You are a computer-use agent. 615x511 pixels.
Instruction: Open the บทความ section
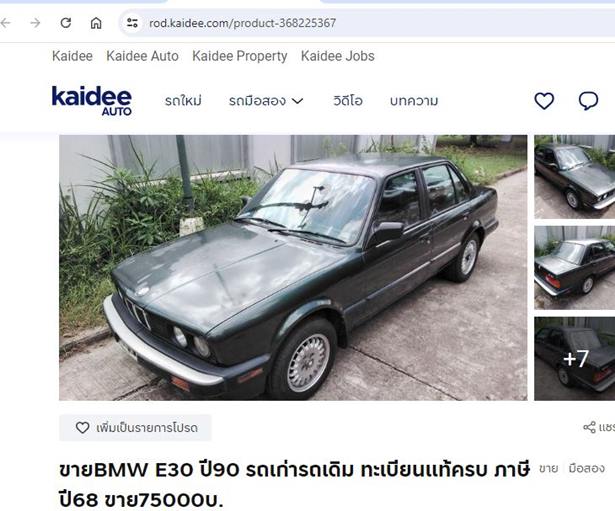point(414,101)
